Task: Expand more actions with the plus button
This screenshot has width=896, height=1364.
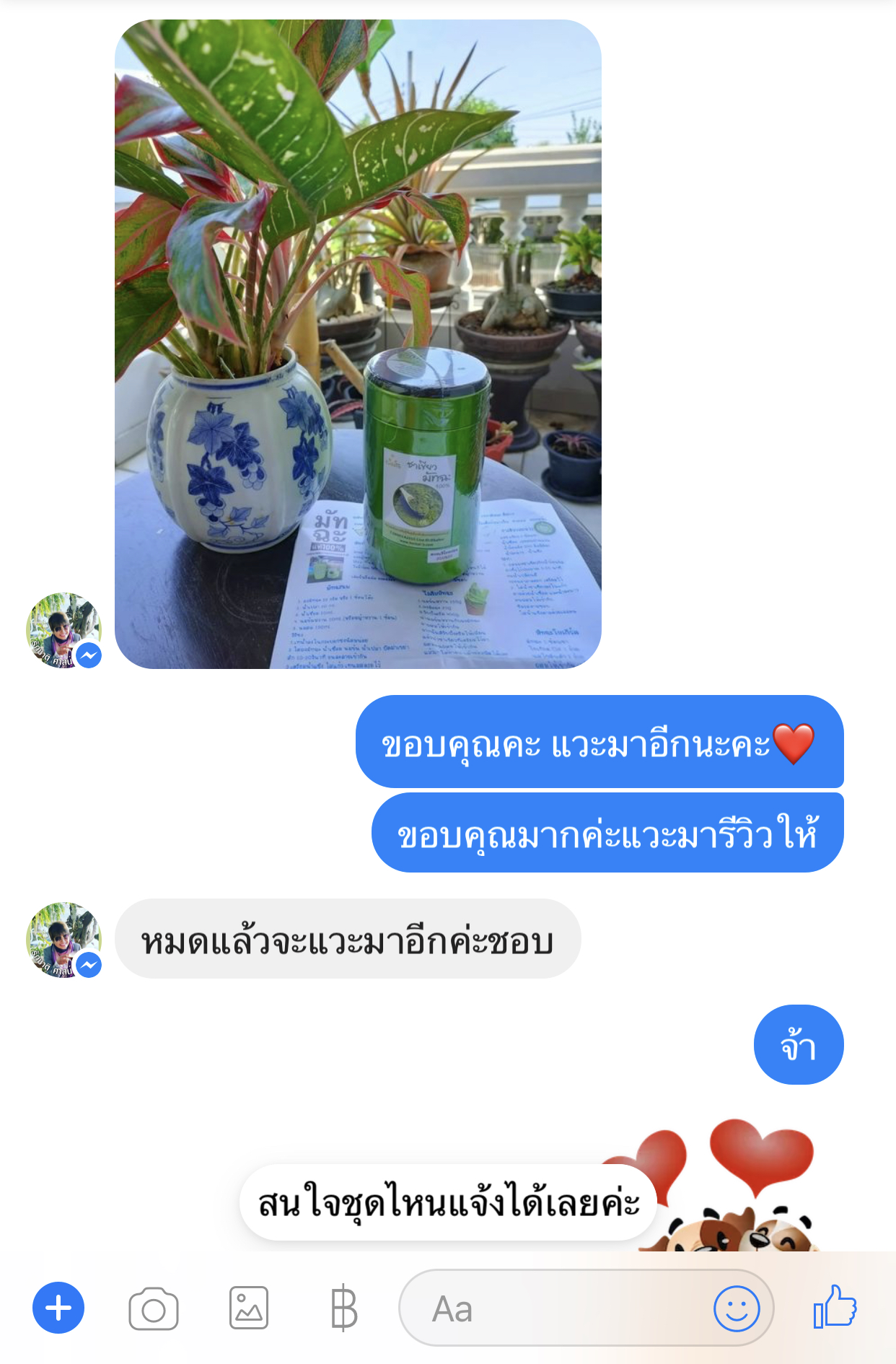Action: 57,1308
